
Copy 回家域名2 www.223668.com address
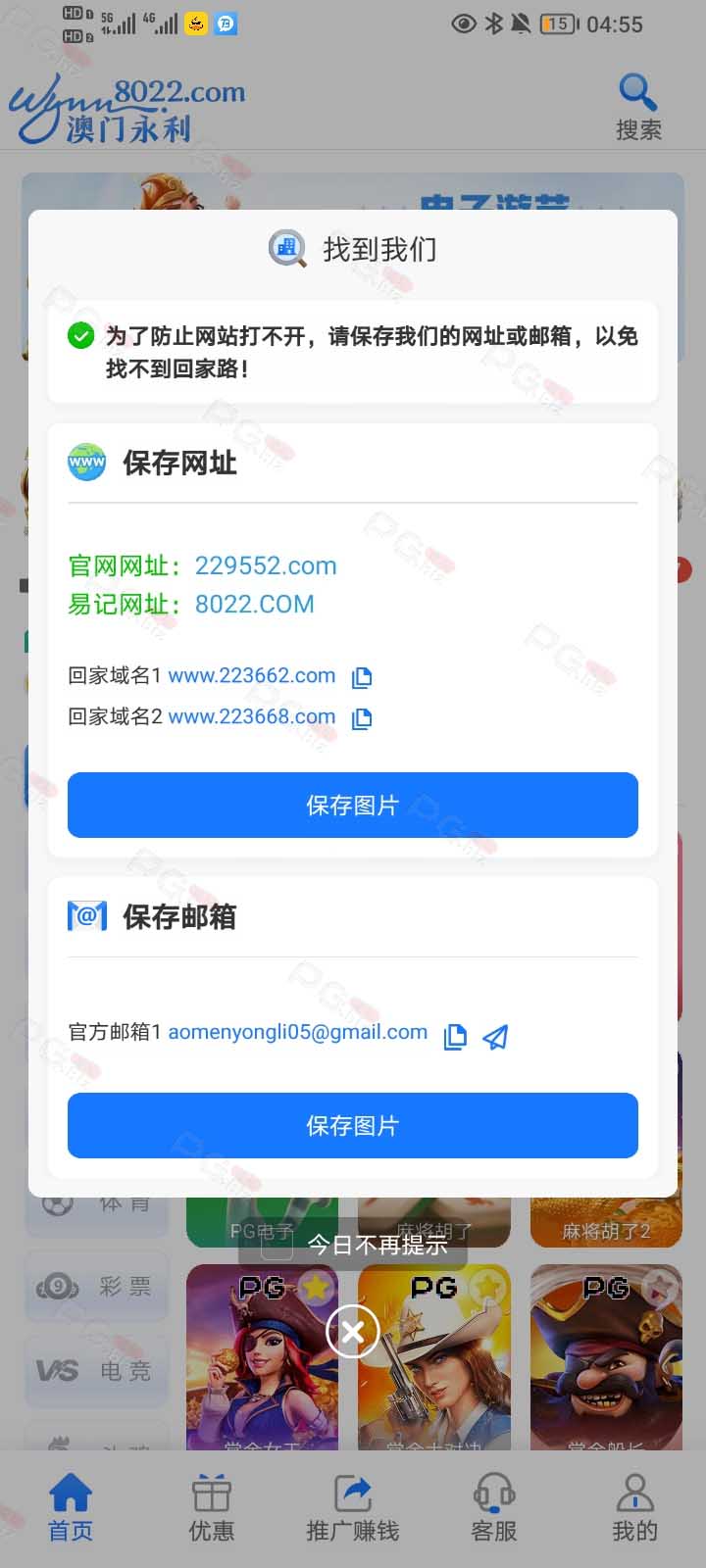click(x=362, y=718)
